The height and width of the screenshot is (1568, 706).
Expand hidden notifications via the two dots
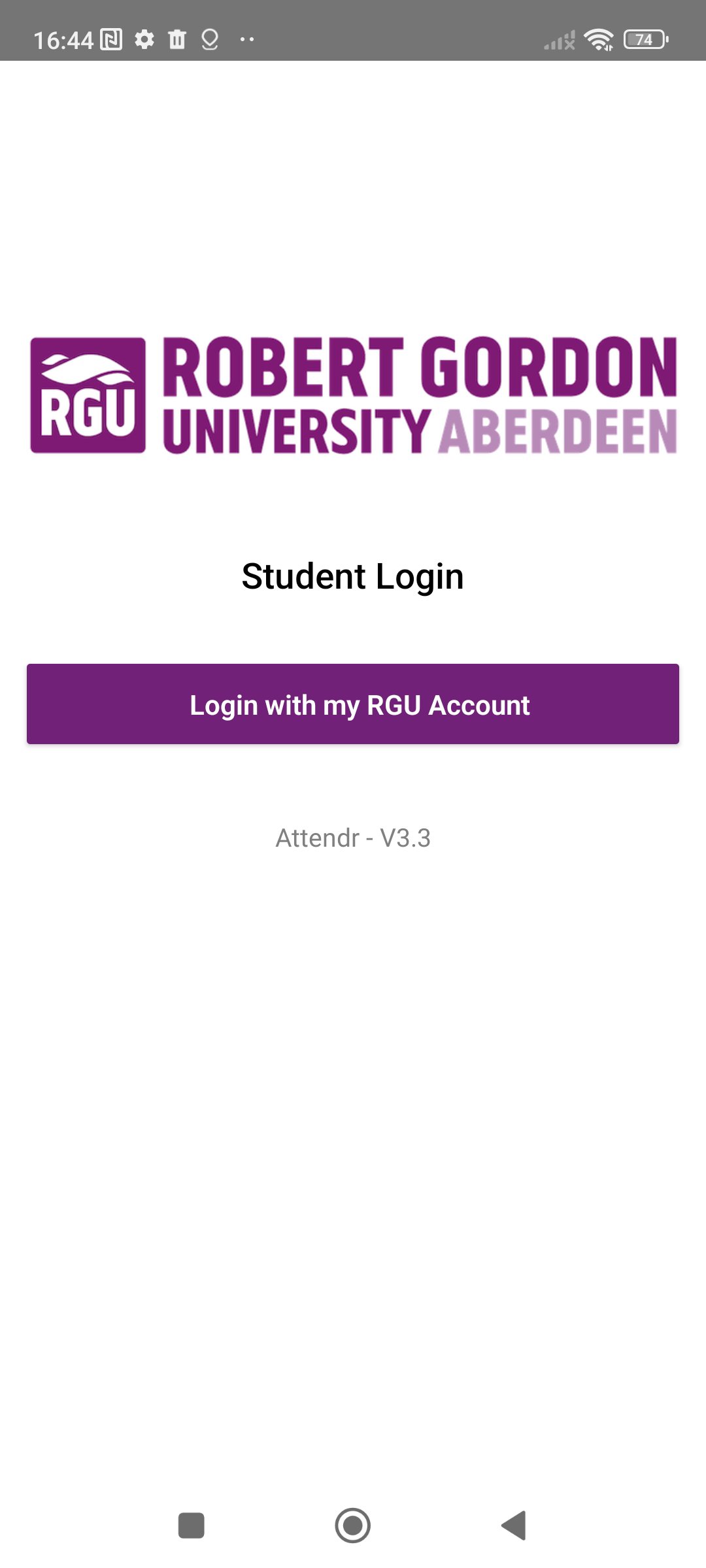(247, 39)
